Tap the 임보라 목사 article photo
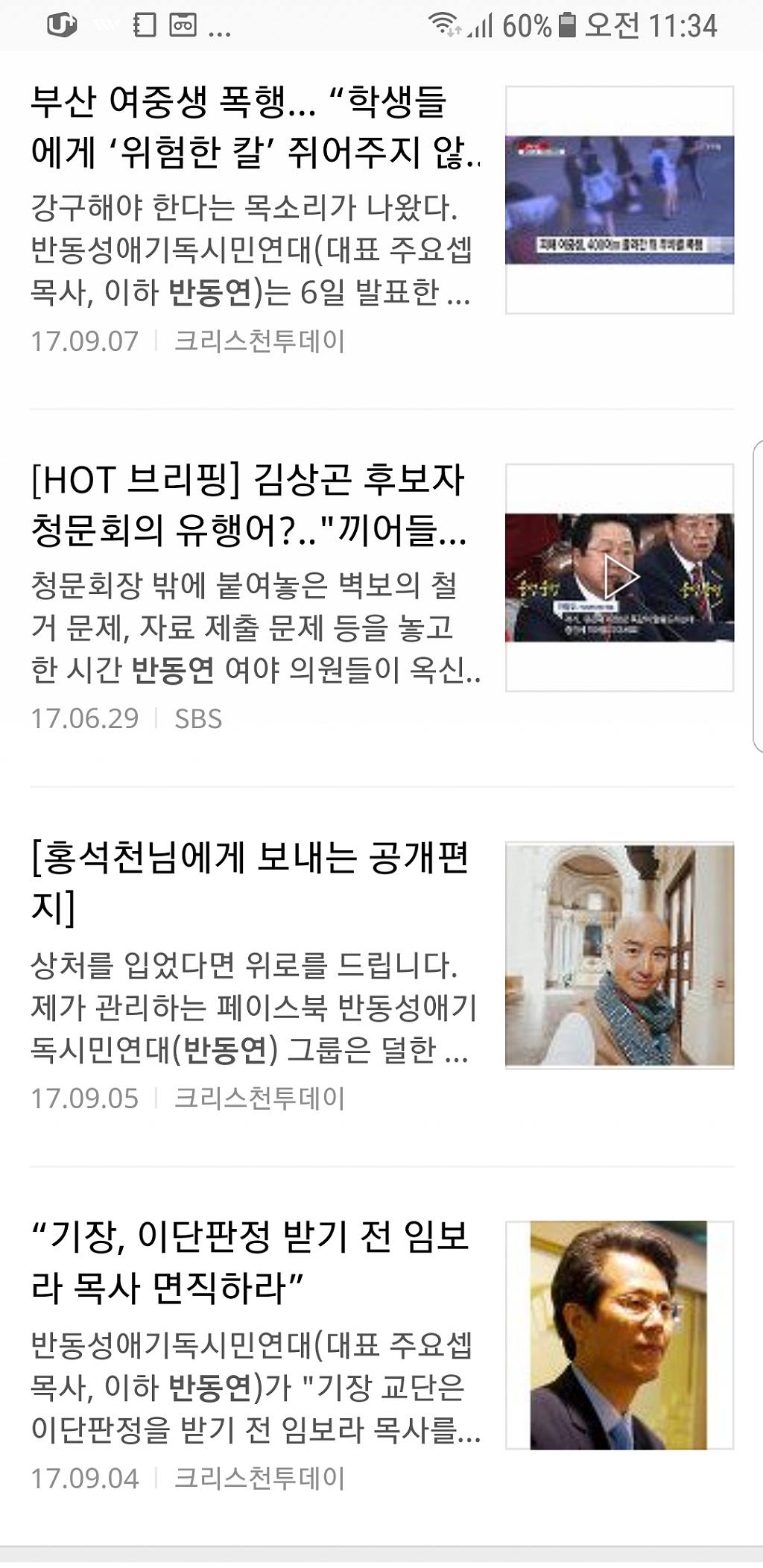 point(619,1334)
